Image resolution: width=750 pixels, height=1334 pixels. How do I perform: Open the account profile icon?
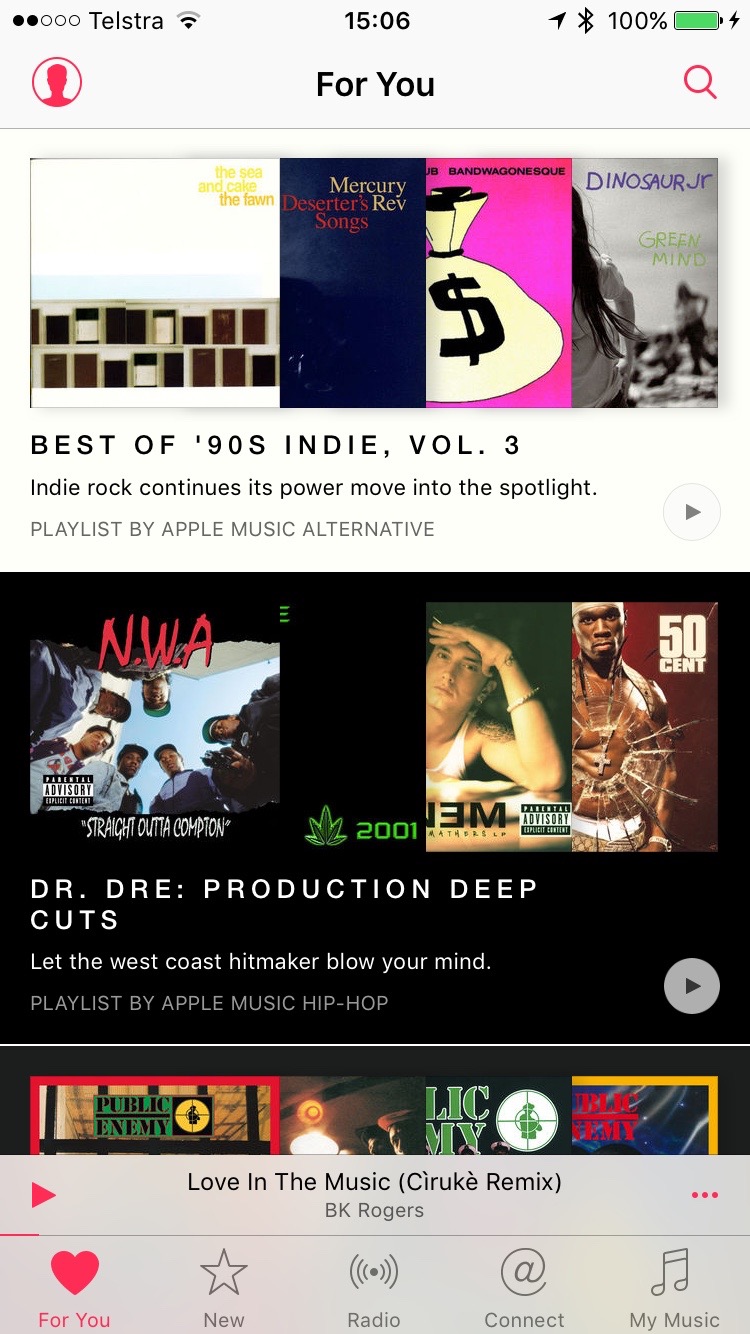(x=57, y=82)
